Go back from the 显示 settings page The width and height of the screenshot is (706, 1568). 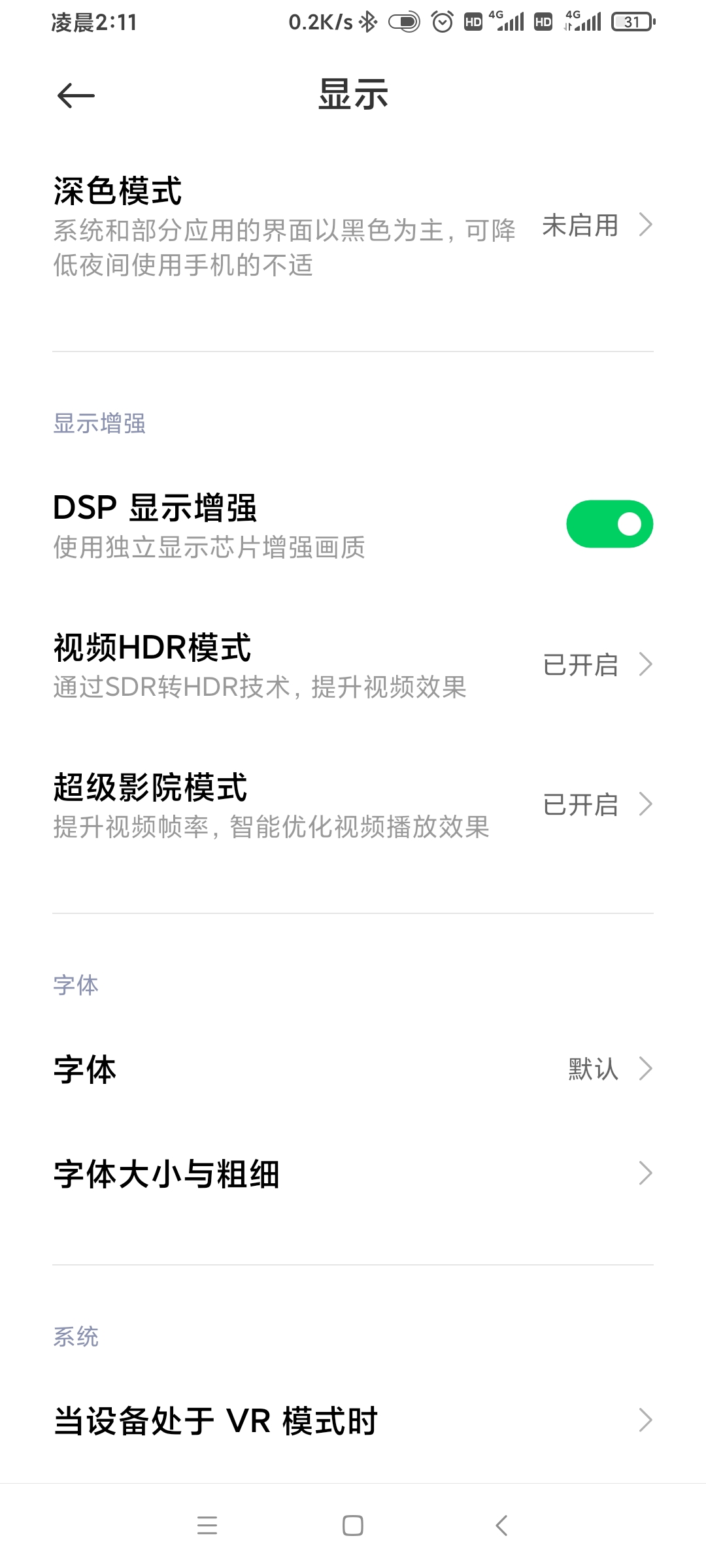pos(76,96)
